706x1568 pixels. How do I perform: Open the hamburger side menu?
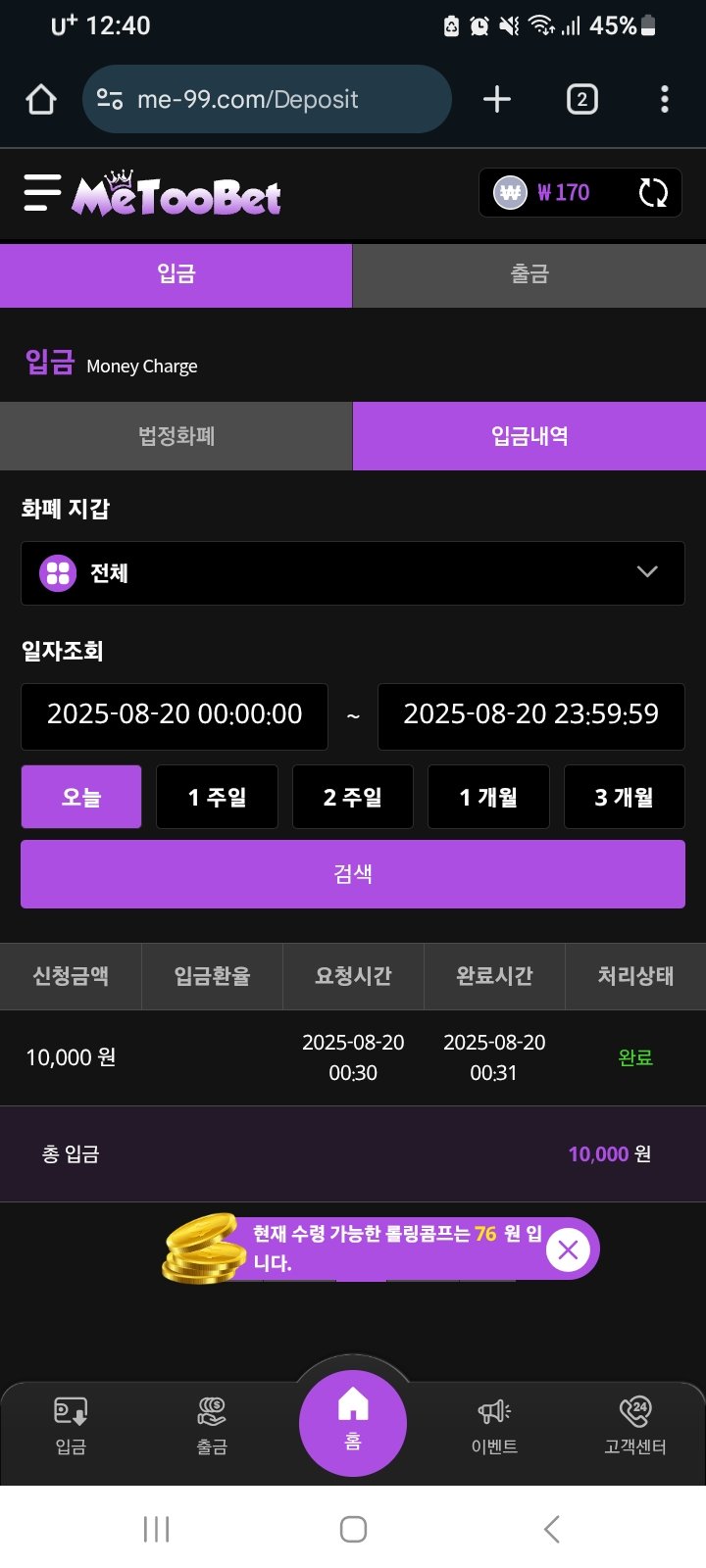coord(42,193)
